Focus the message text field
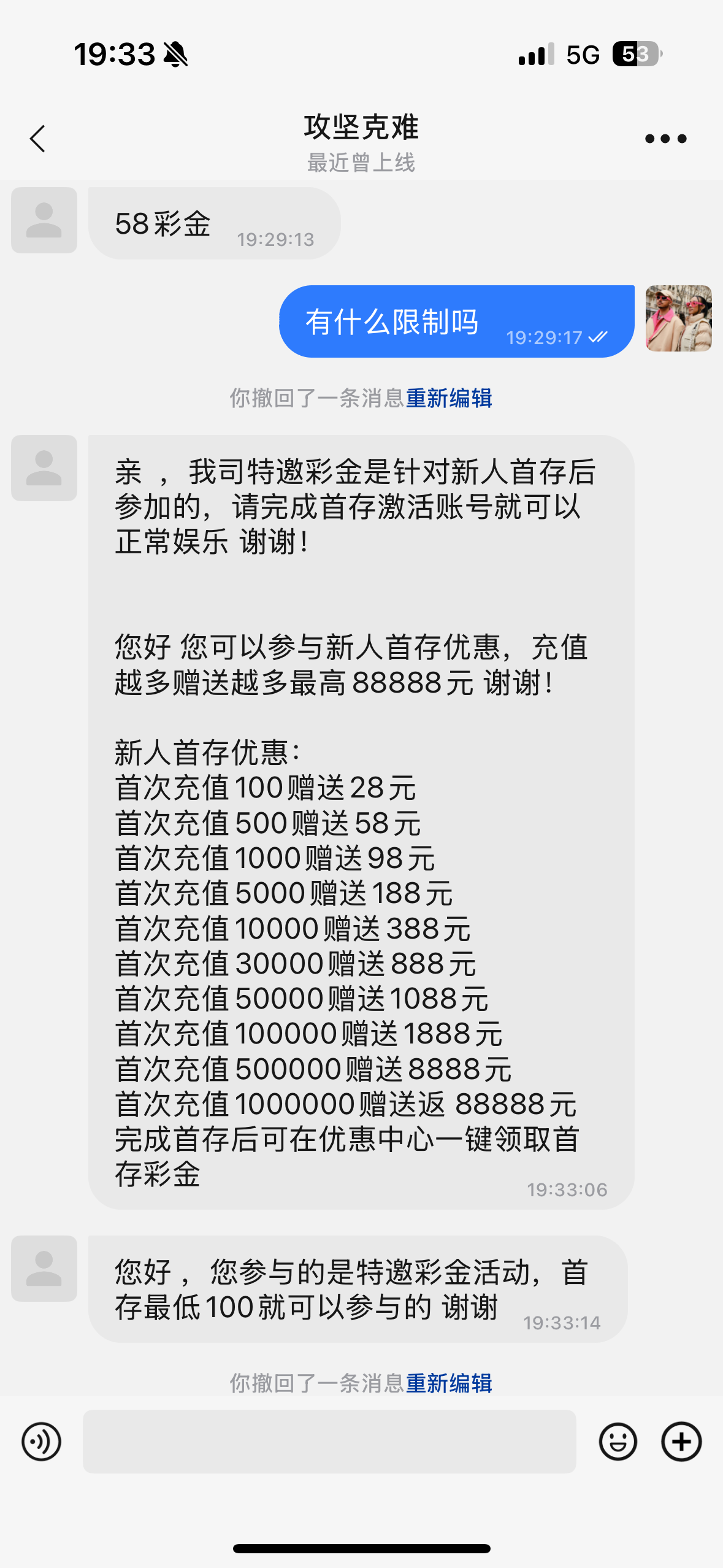The height and width of the screenshot is (1568, 723). click(329, 1442)
